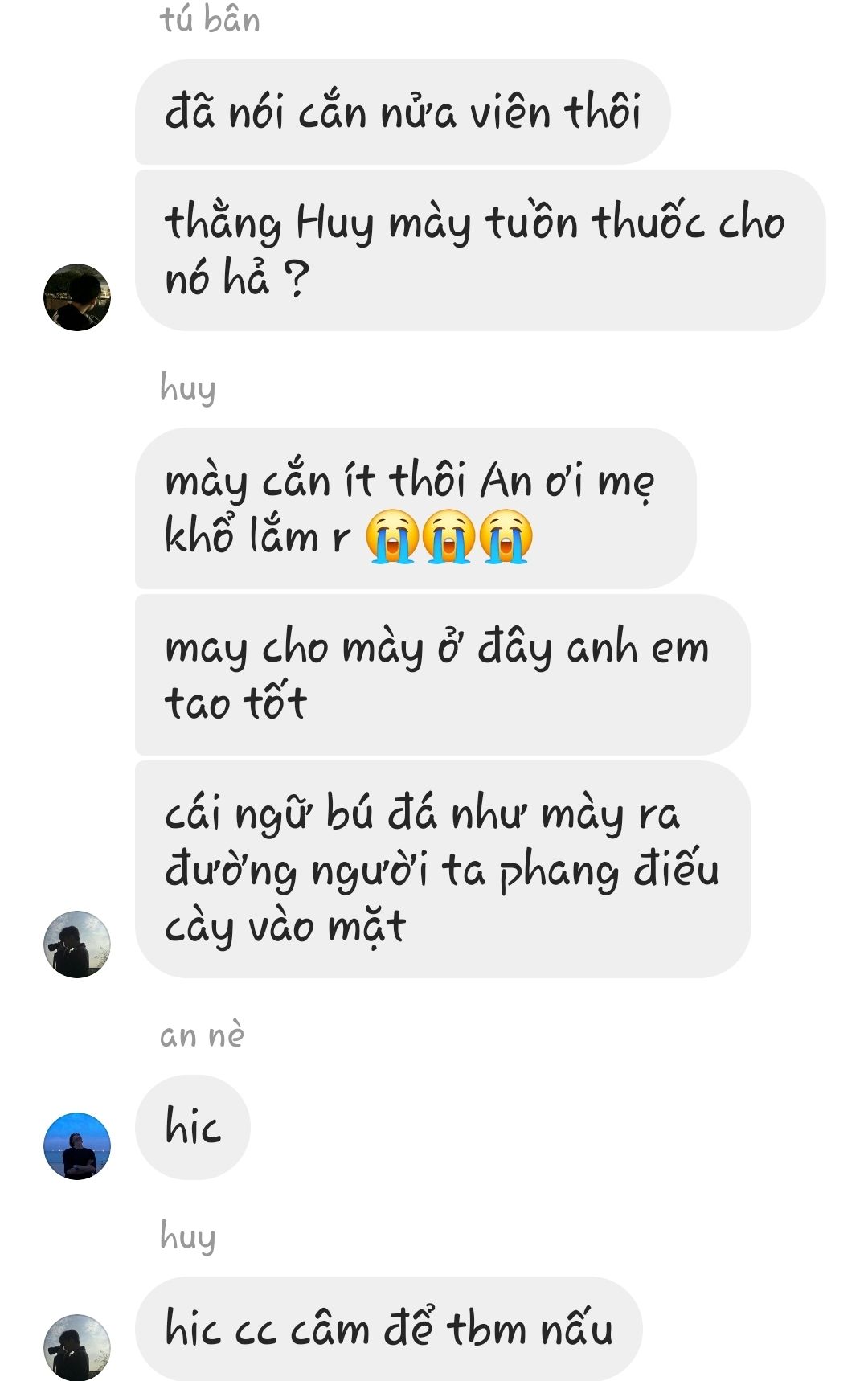The height and width of the screenshot is (1381, 868).
Task: Open tú bân's profile picture
Action: (77, 297)
